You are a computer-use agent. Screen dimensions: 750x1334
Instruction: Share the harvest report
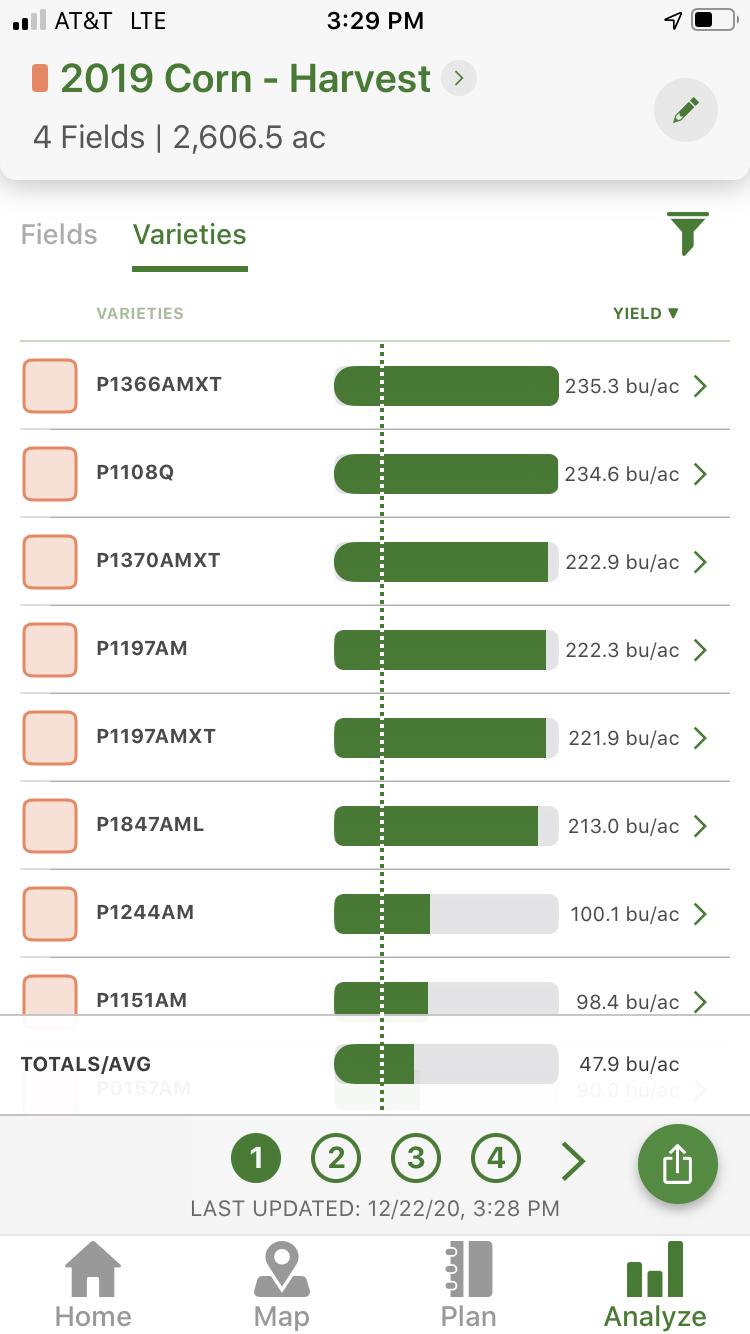pos(678,1165)
